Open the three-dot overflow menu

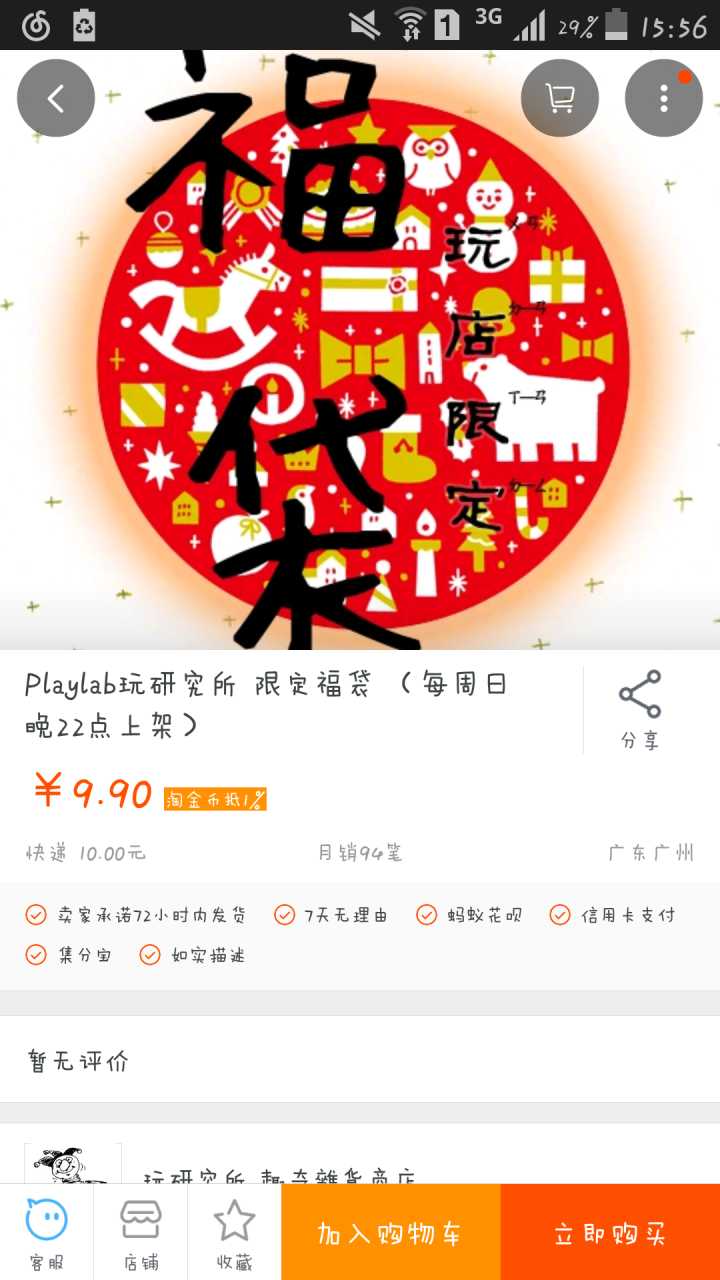pyautogui.click(x=663, y=98)
